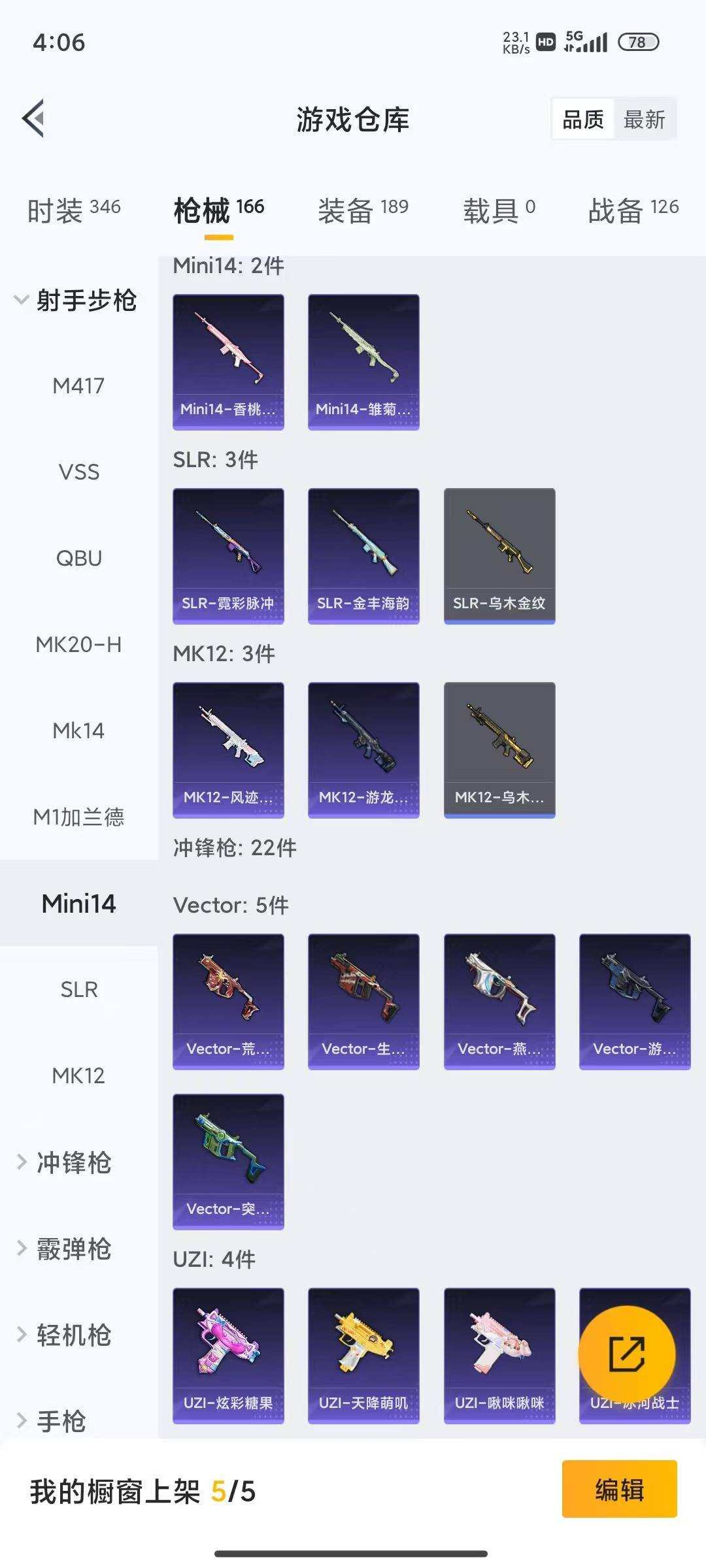This screenshot has width=706, height=1568.
Task: Open the SLR-霓彩脉冲 skin
Action: 228,555
